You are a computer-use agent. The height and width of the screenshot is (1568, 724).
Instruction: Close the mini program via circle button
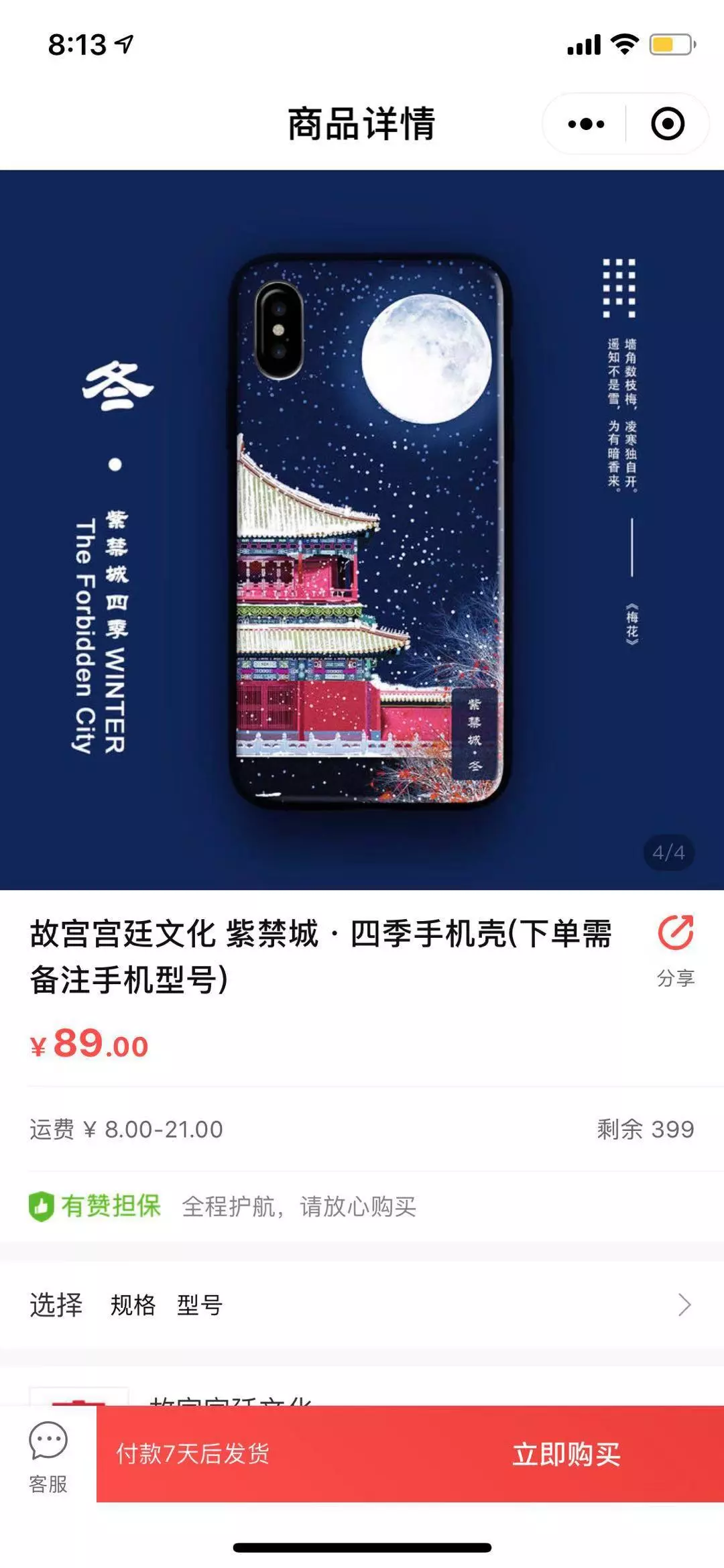(x=667, y=124)
